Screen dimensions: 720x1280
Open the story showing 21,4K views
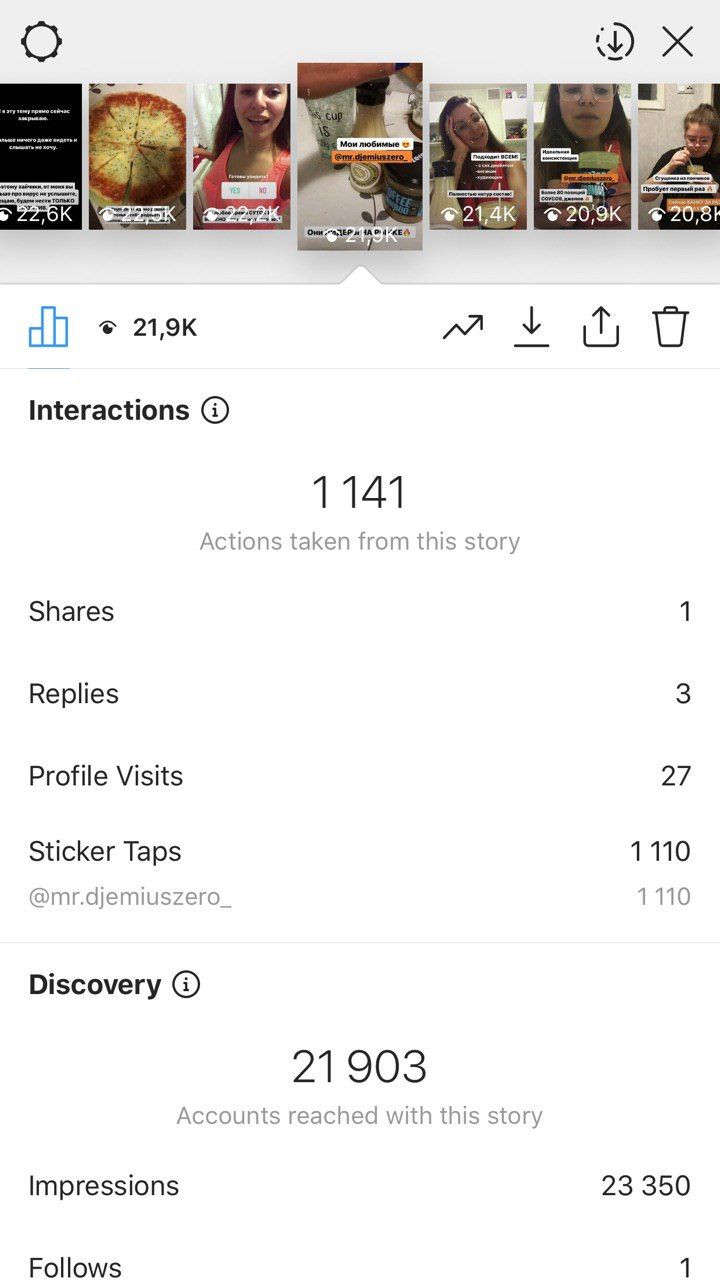click(x=478, y=157)
